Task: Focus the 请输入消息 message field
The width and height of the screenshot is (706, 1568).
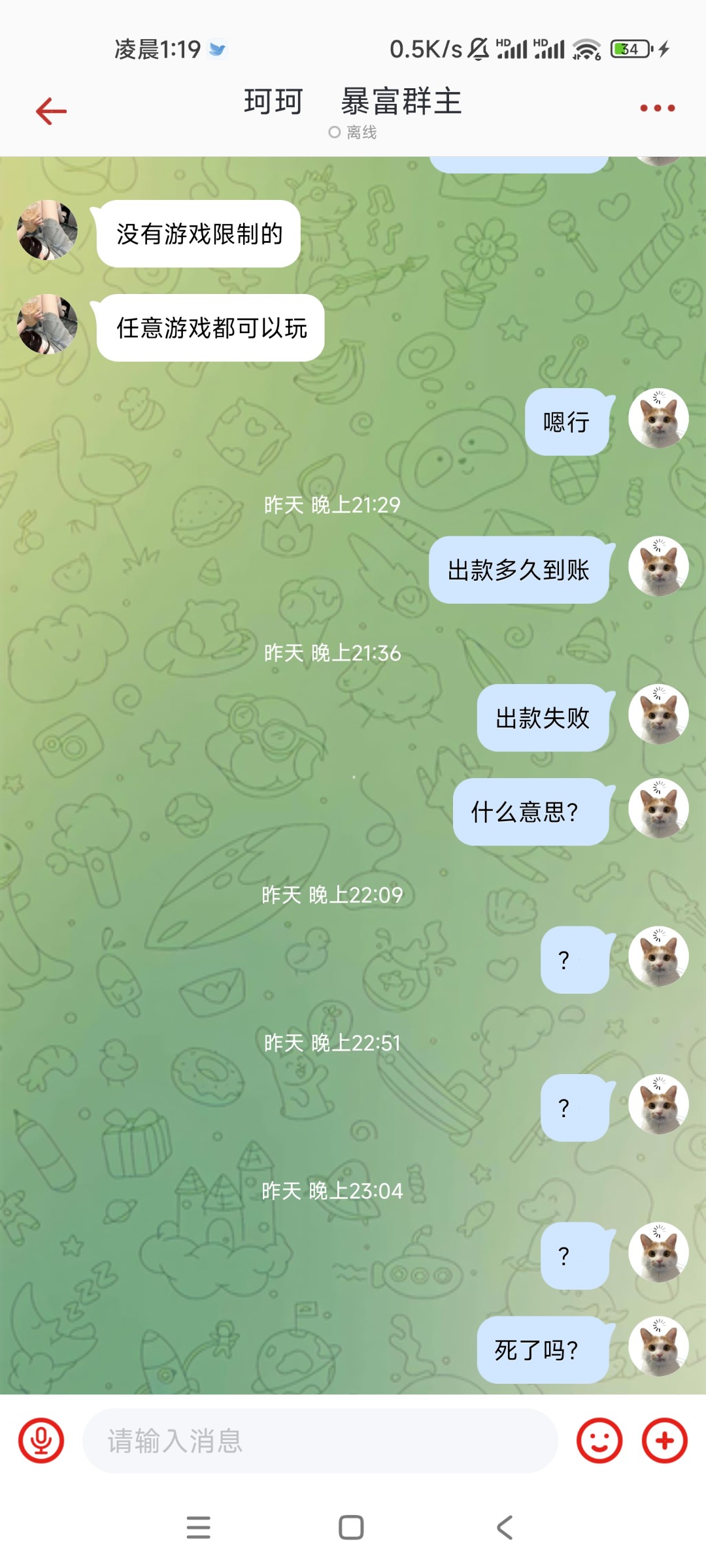Action: pyautogui.click(x=320, y=1441)
